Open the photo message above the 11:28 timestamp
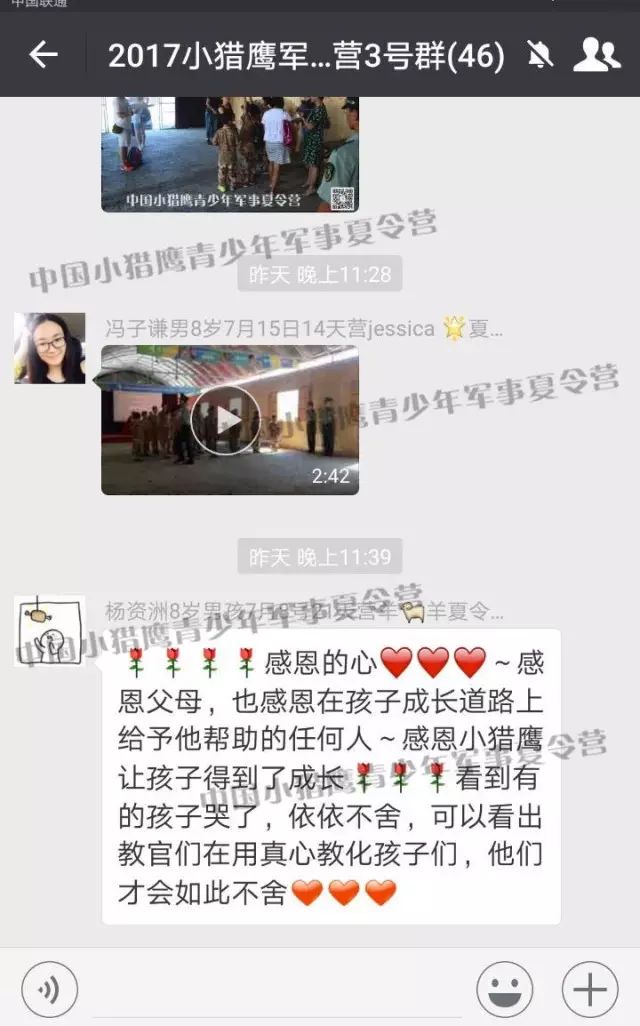The image size is (640, 1026). coord(230,154)
